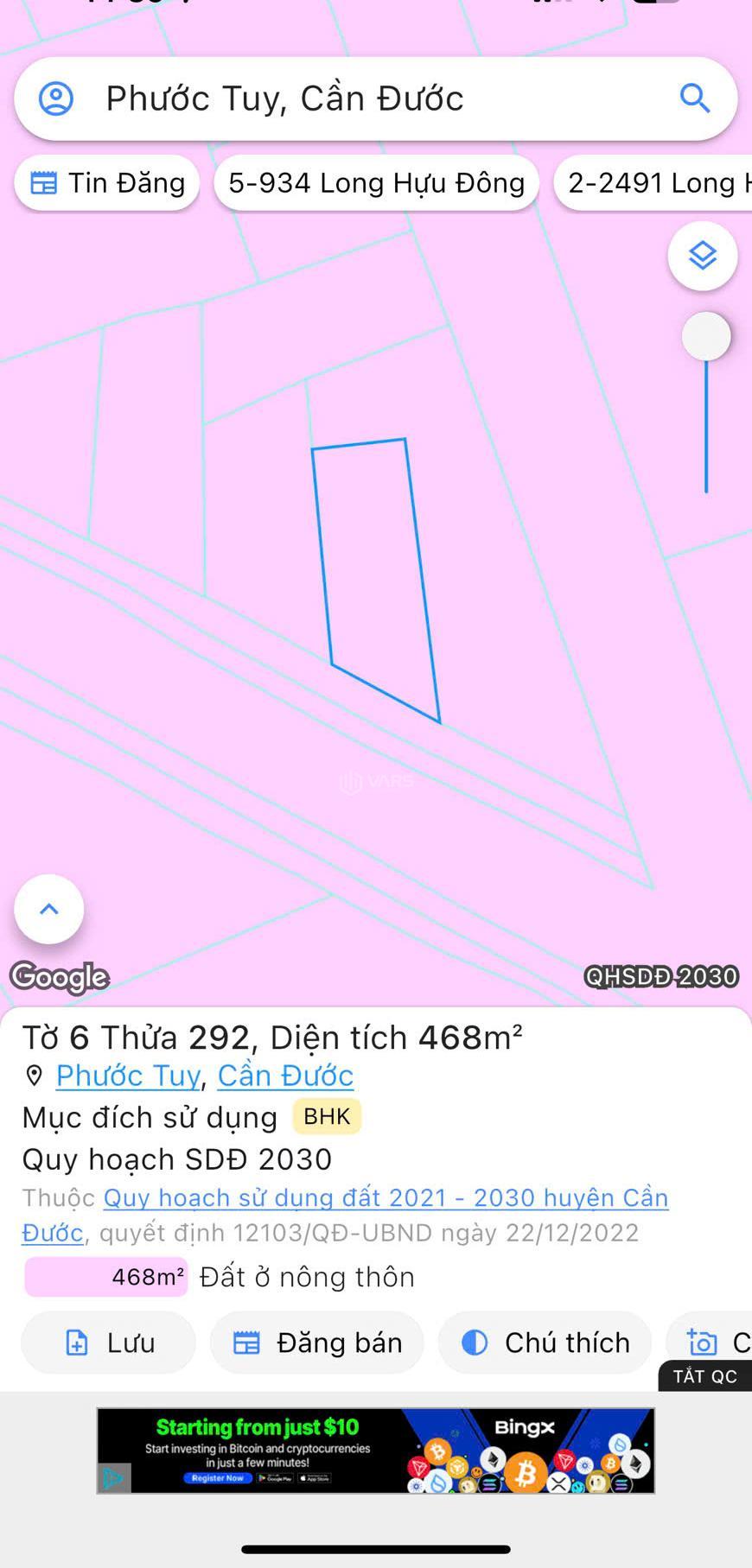Toggle the Chú thích map legend
Screen dimensions: 752x1568
(544, 1343)
